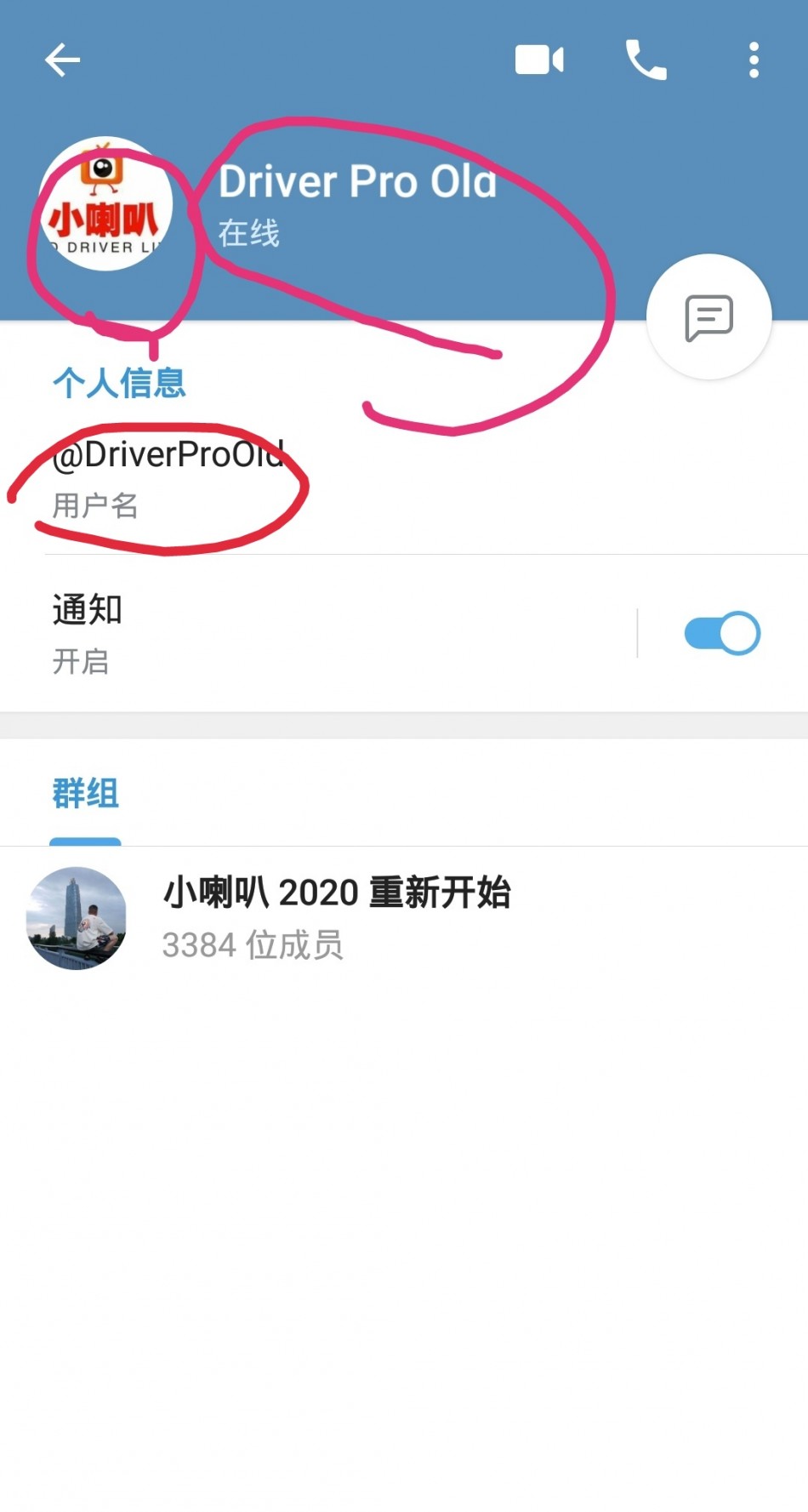Go back using the arrow icon
The width and height of the screenshot is (808, 1512).
click(x=62, y=60)
